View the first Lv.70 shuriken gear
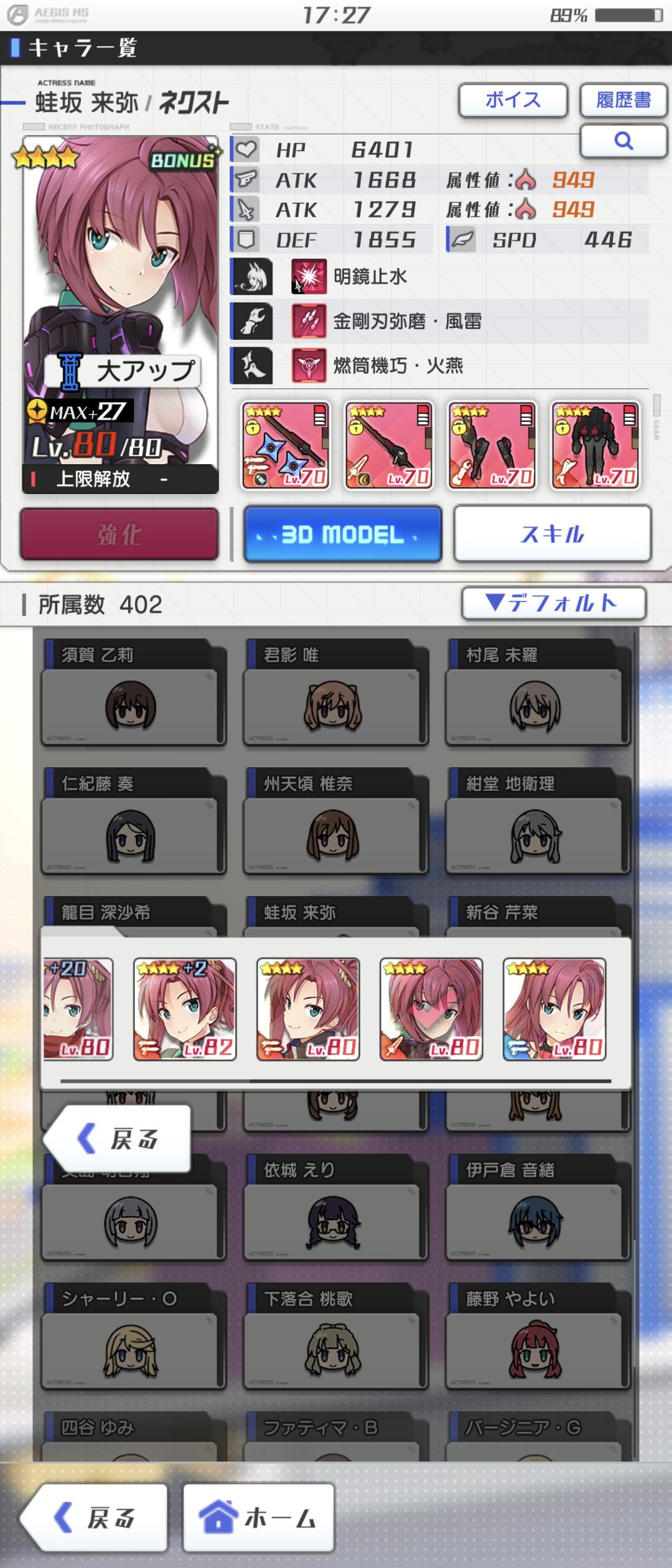This screenshot has height=1568, width=672. 286,446
